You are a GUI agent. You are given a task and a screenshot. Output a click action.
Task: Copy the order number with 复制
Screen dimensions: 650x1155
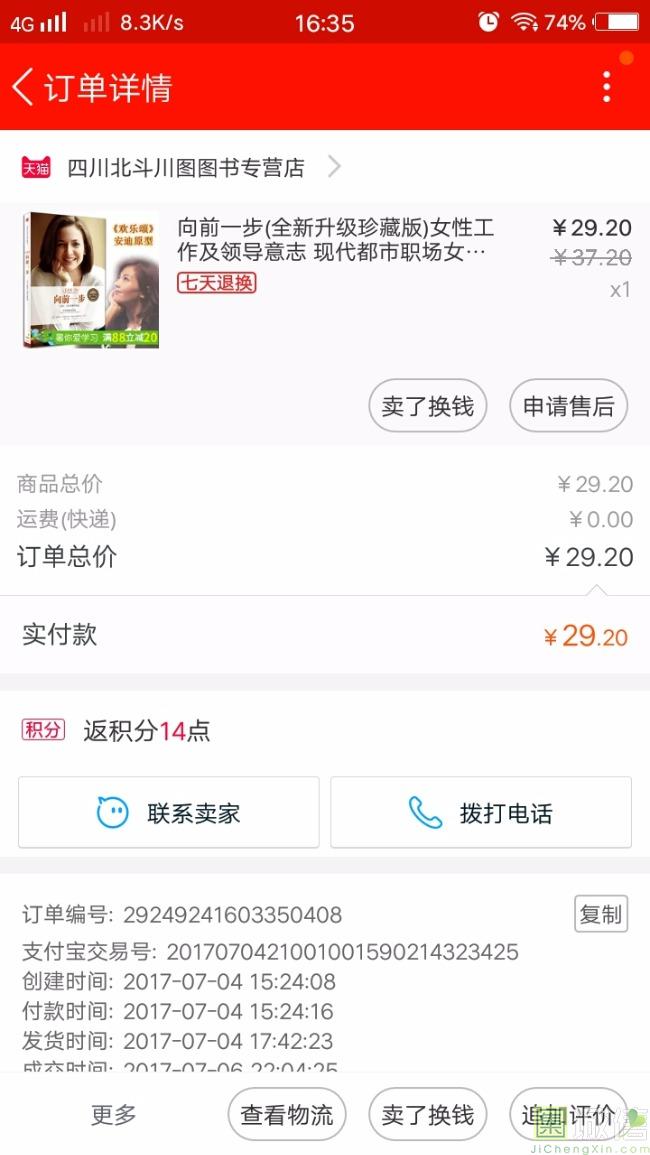click(600, 914)
